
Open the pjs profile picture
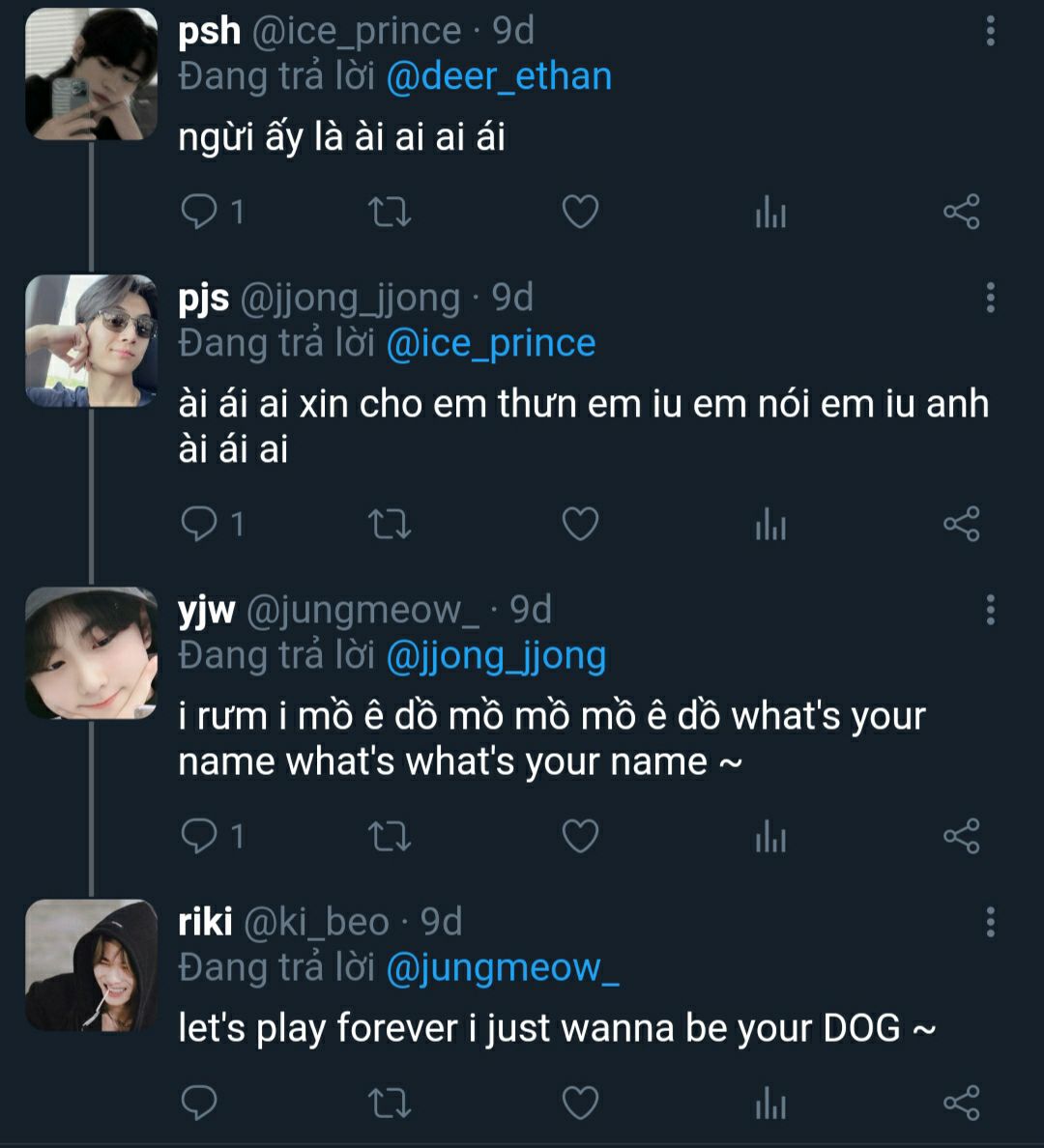(x=91, y=341)
